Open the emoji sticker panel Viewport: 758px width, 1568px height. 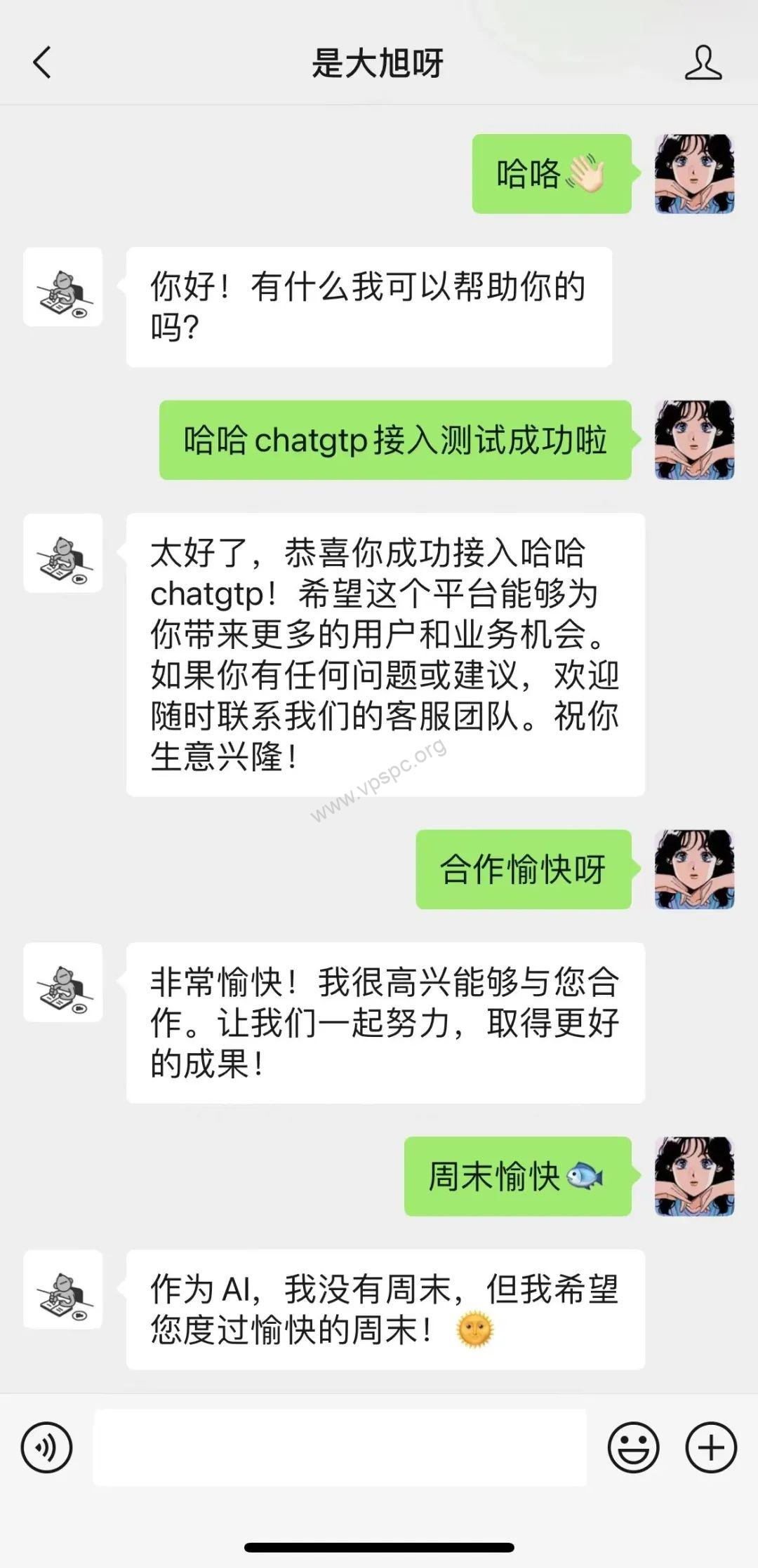tap(633, 1447)
